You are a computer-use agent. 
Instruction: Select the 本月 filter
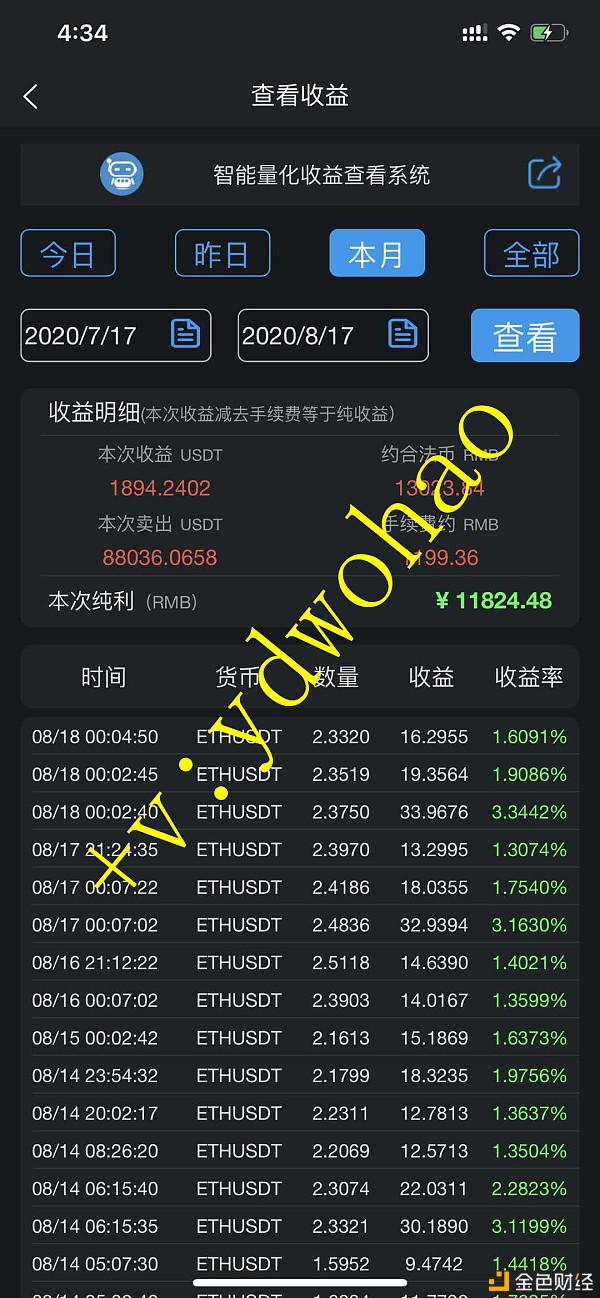coord(377,253)
